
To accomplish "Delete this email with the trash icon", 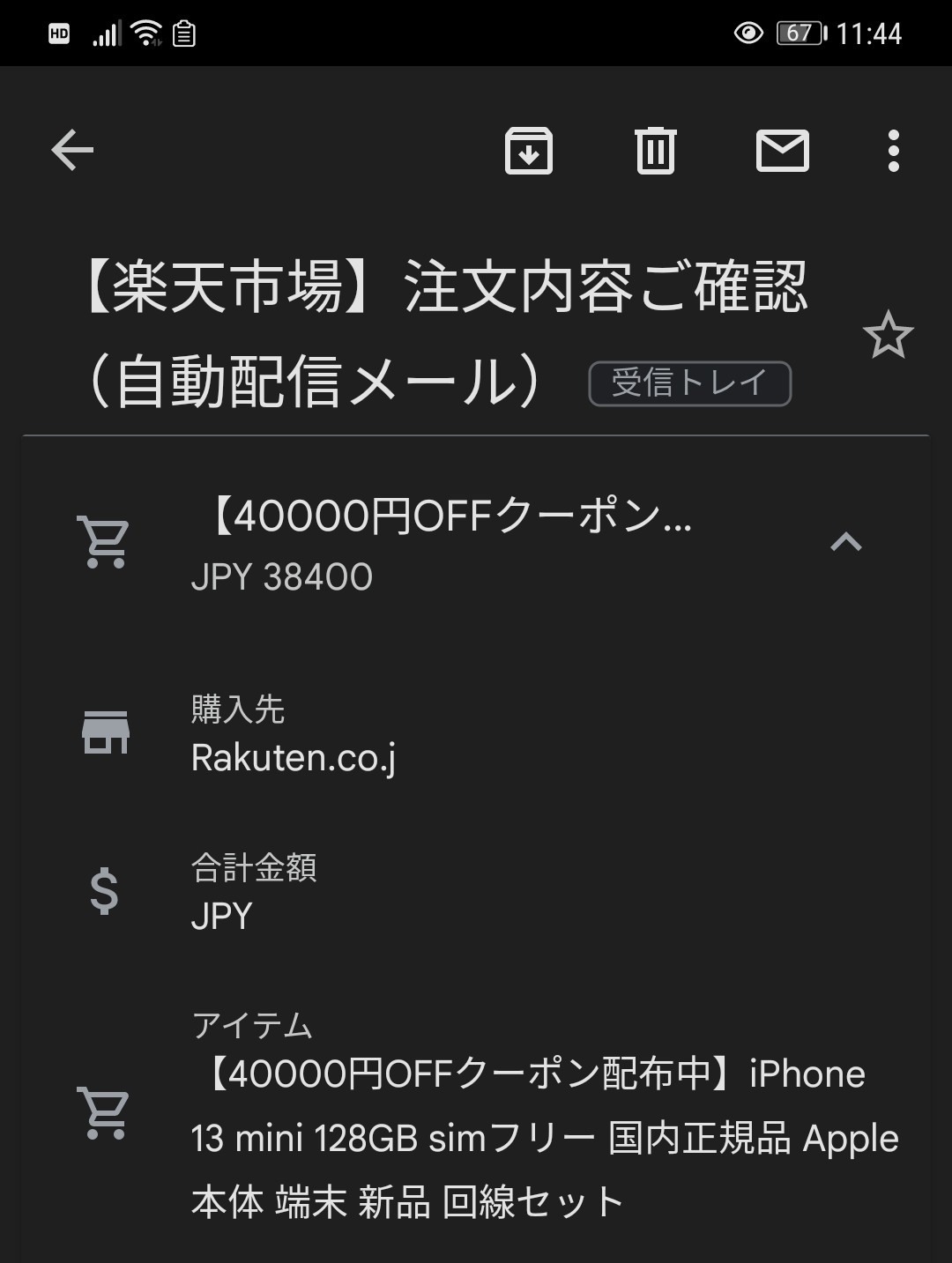I will point(655,150).
